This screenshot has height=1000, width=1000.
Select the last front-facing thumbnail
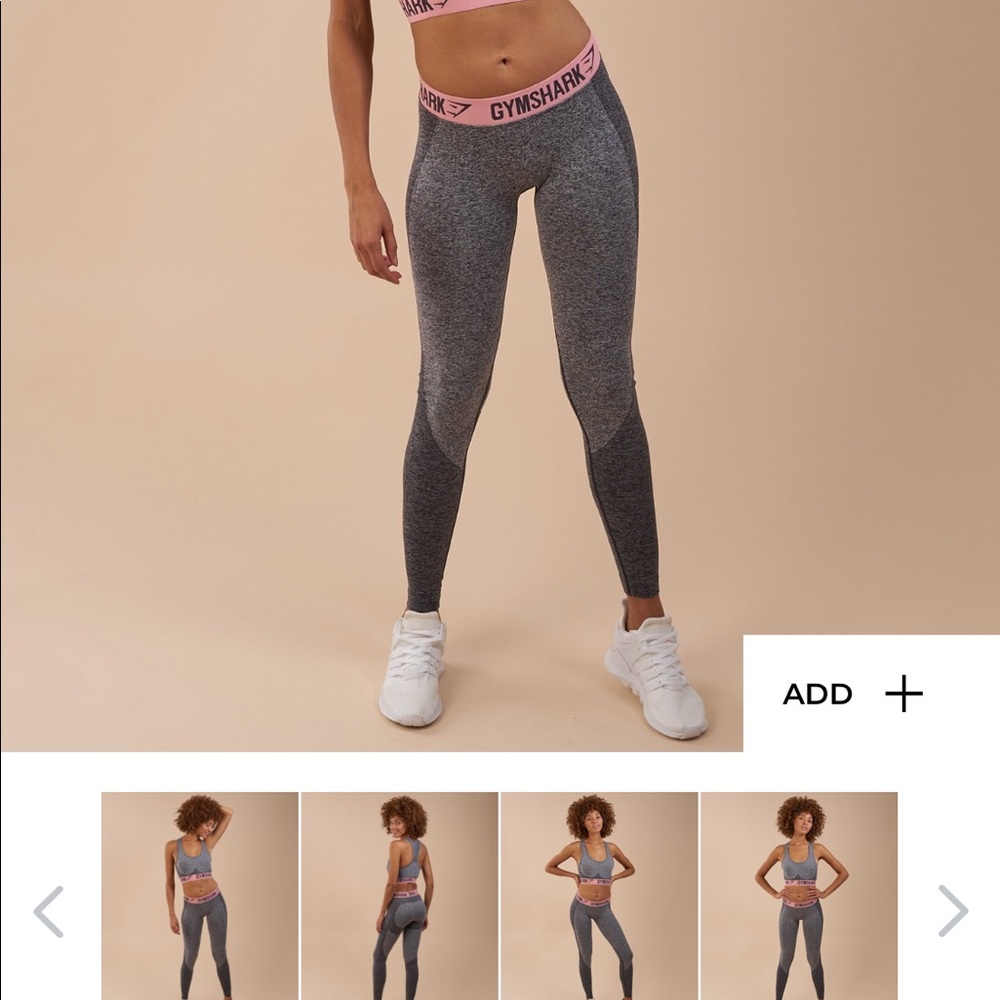pos(798,895)
